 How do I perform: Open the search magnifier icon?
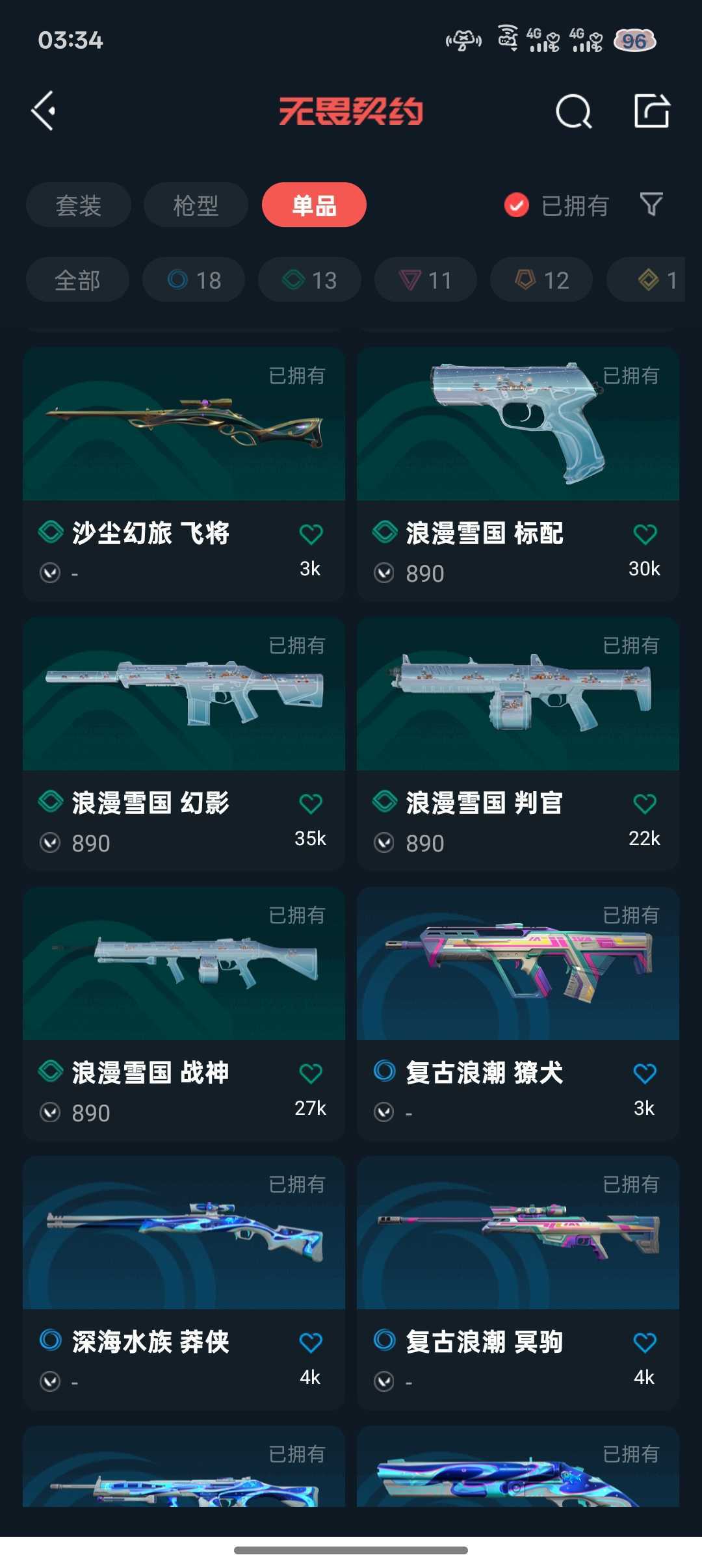pyautogui.click(x=574, y=111)
